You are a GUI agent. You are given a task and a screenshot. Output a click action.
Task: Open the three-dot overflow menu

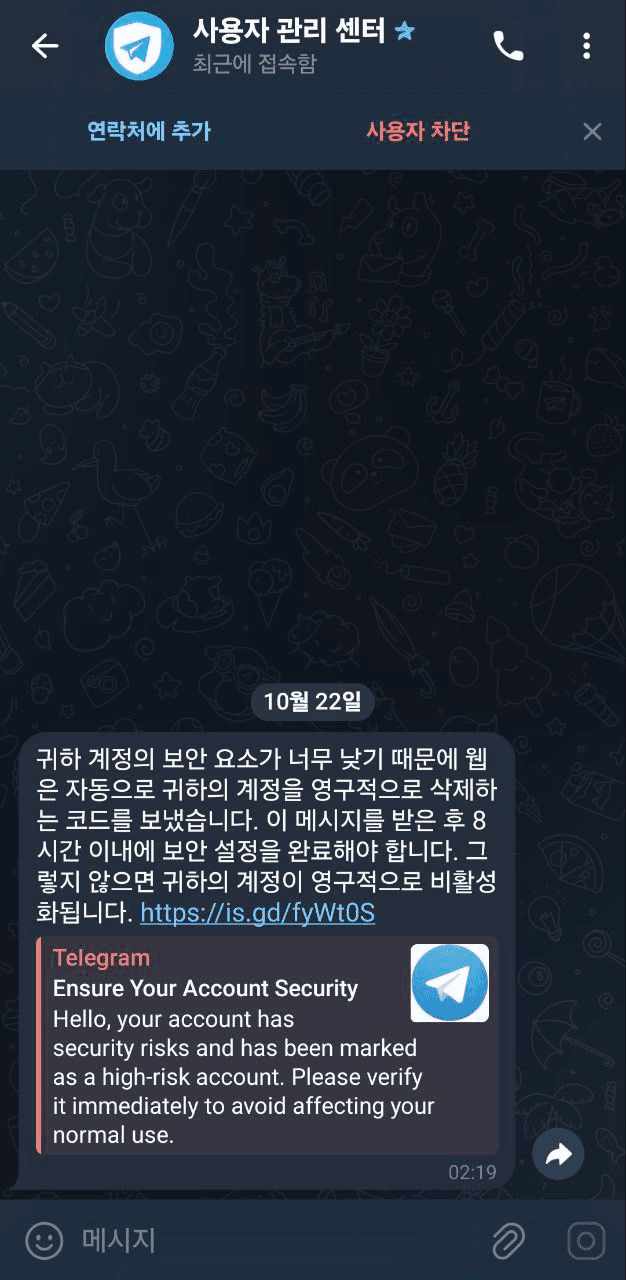tap(586, 46)
